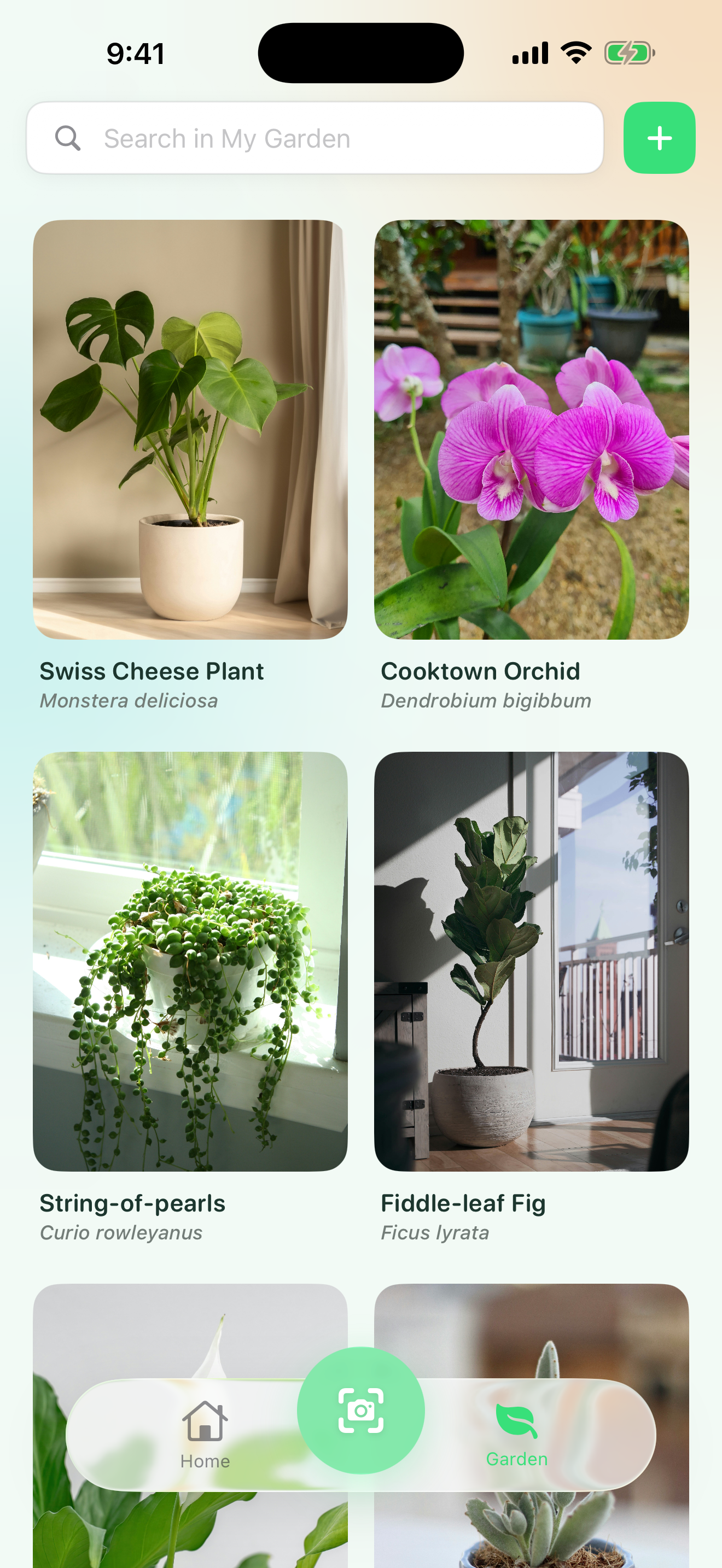Tap the Wi-Fi status icon
Screen dimensions: 722x1568
pyautogui.click(x=575, y=52)
